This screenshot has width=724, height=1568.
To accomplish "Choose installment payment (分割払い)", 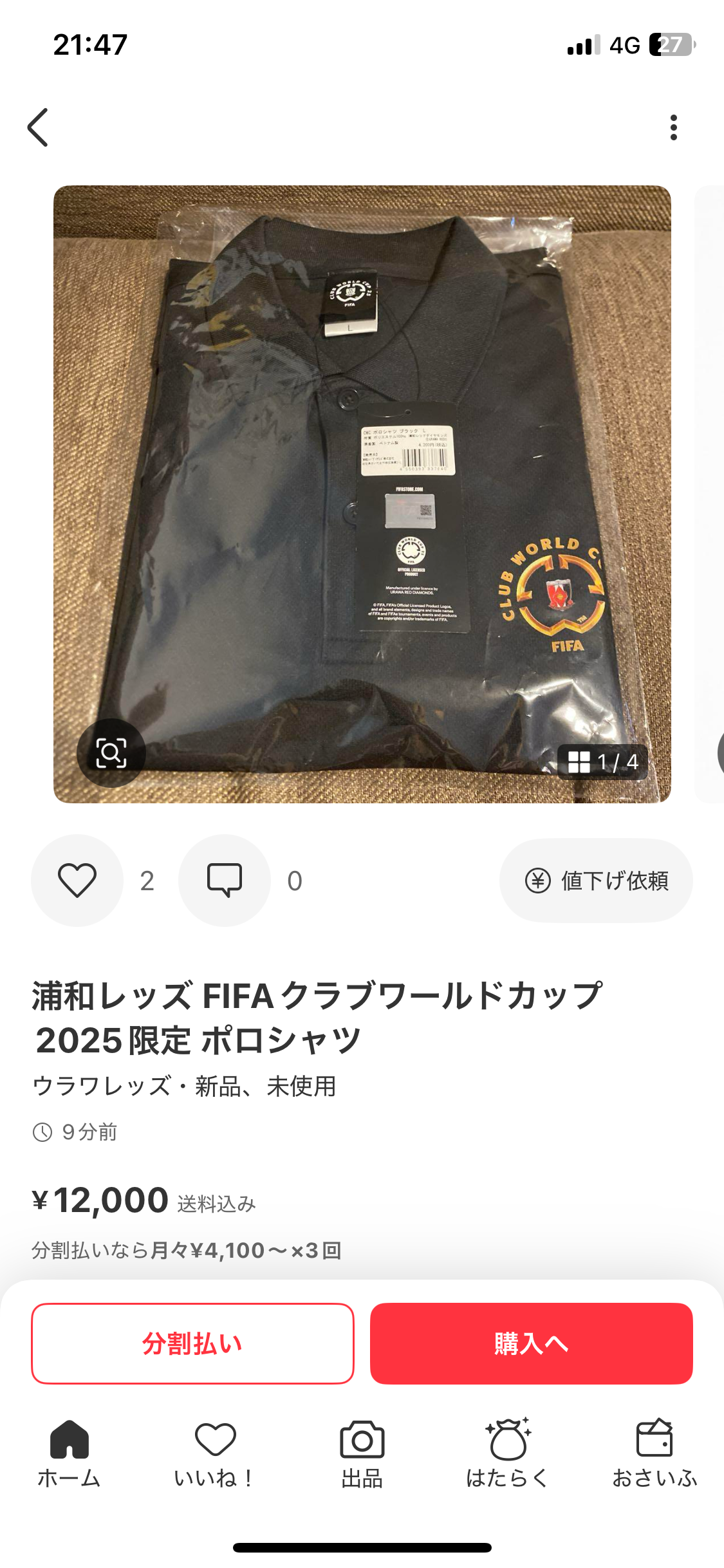I will tap(192, 1343).
